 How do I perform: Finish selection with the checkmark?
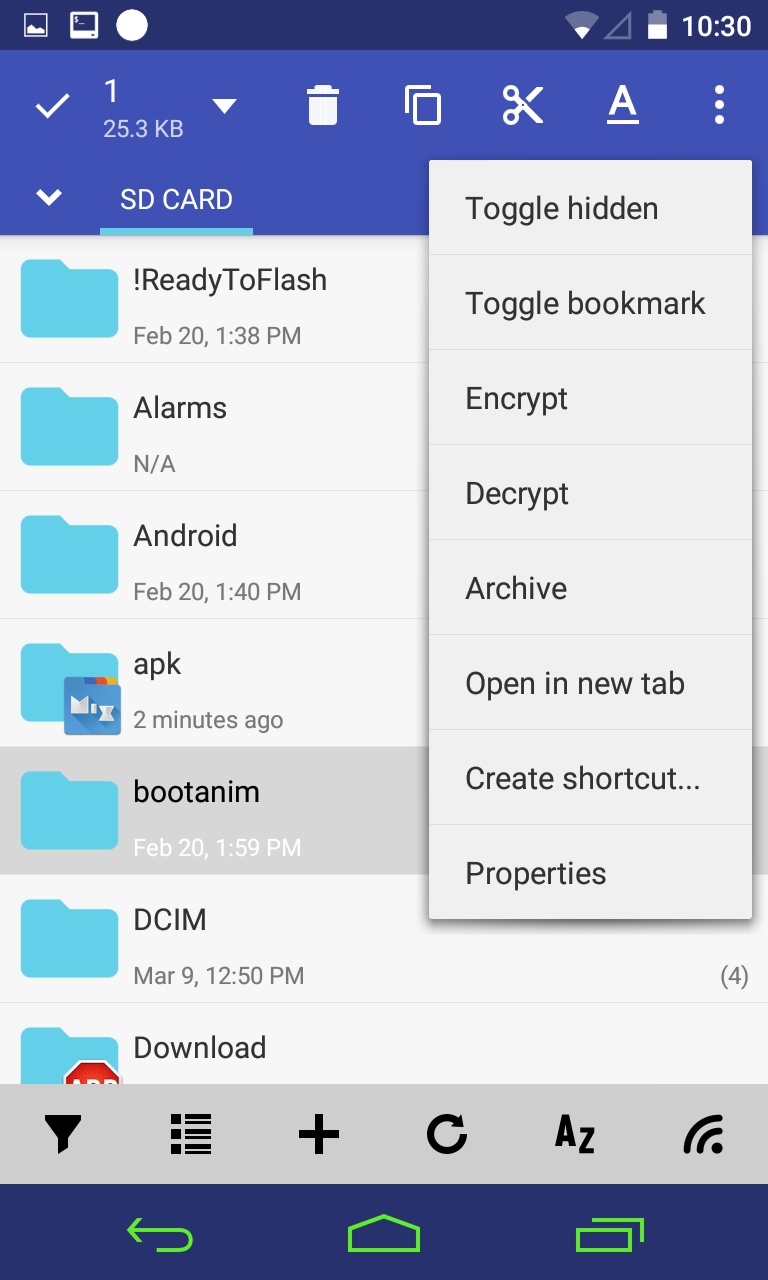(52, 106)
